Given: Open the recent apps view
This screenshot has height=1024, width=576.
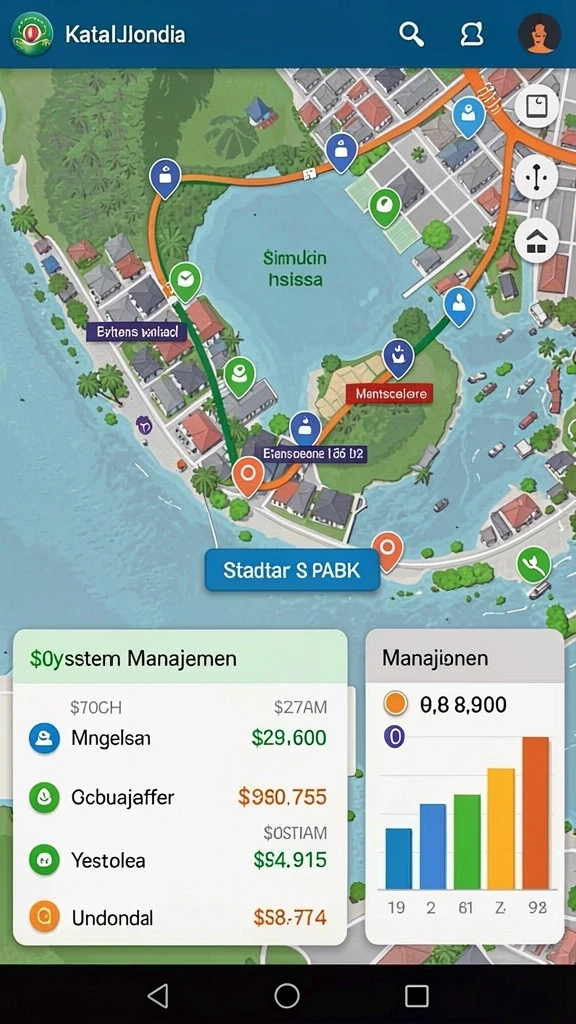Looking at the screenshot, I should [416, 996].
